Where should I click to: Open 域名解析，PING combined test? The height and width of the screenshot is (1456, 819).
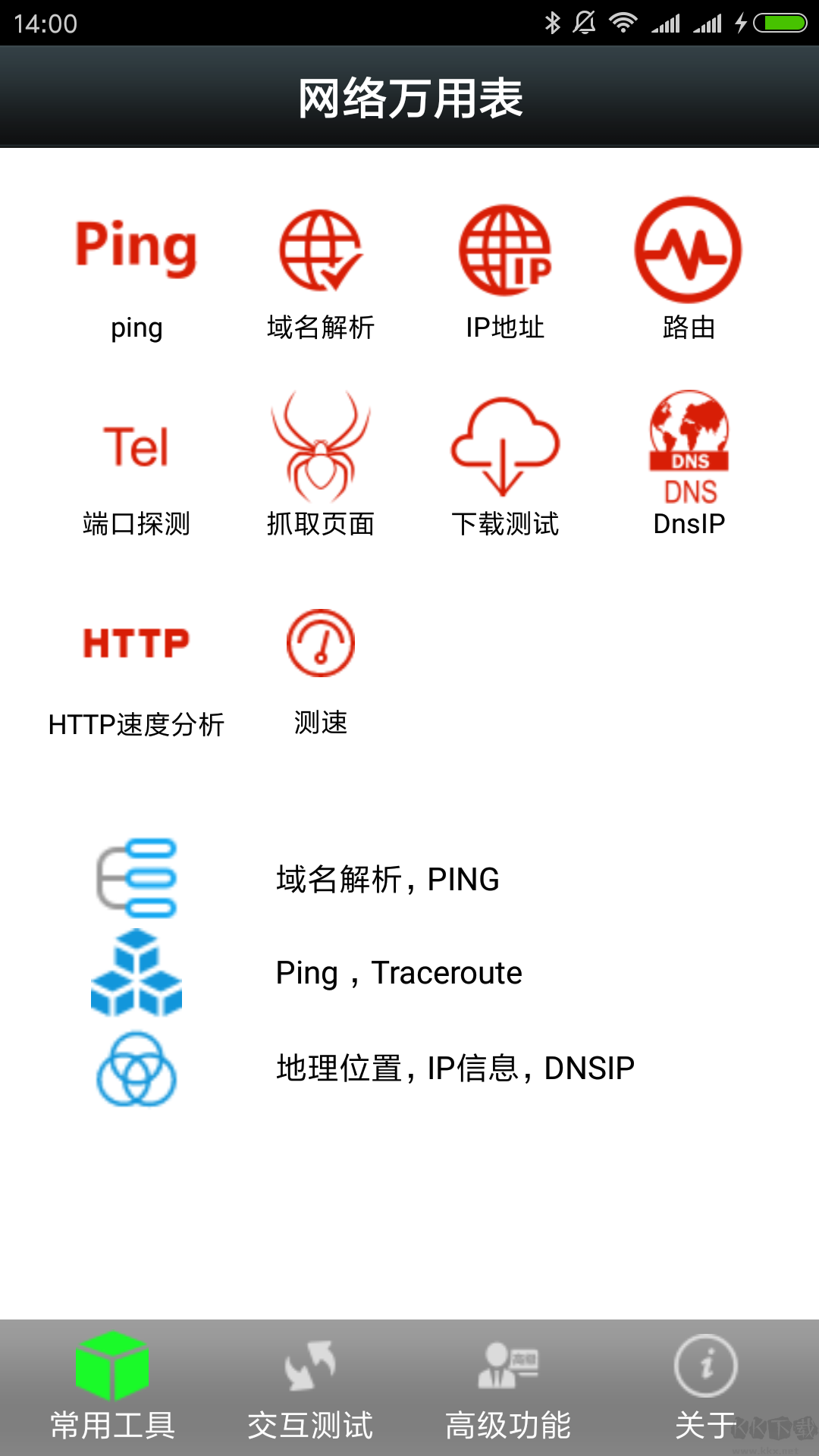click(387, 880)
